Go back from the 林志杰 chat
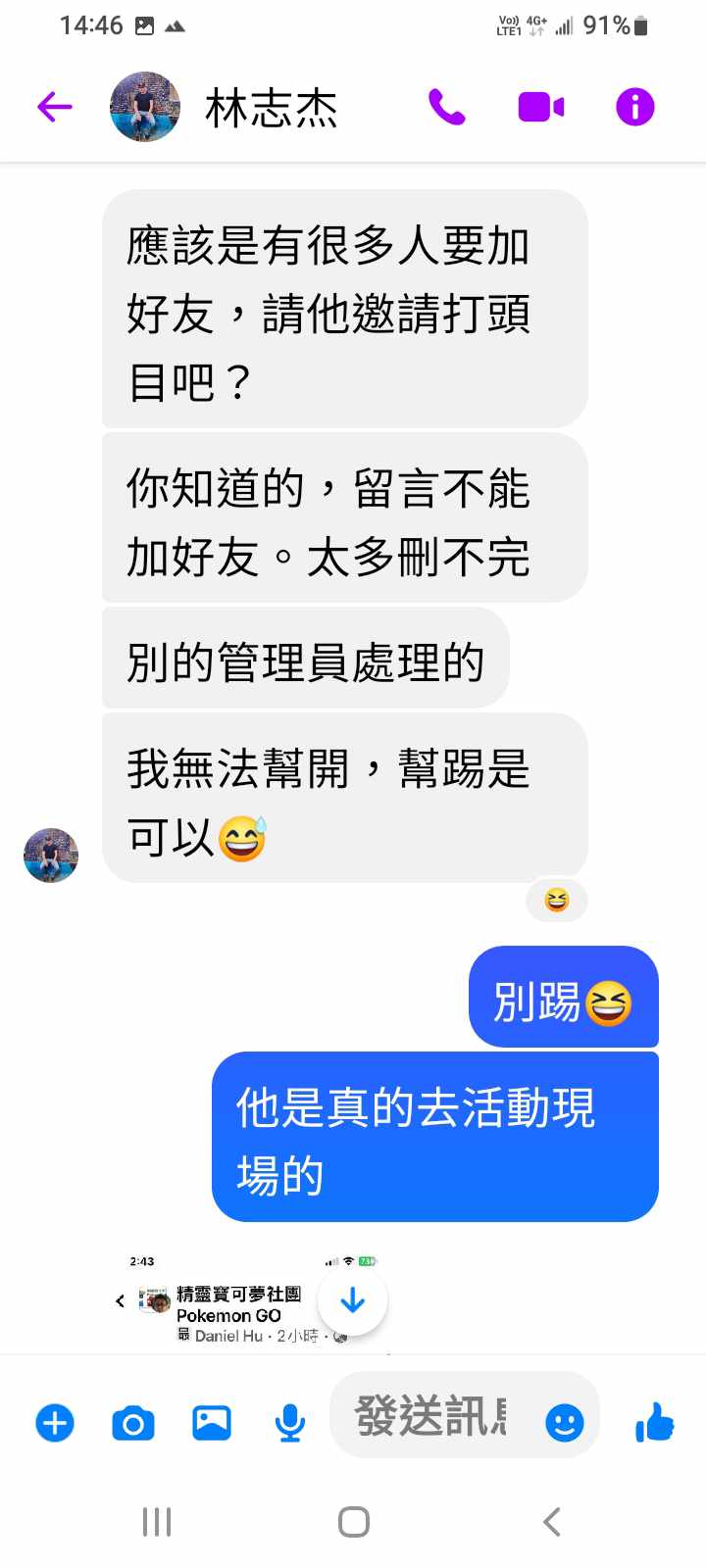Viewport: 706px width, 1568px height. (x=55, y=107)
